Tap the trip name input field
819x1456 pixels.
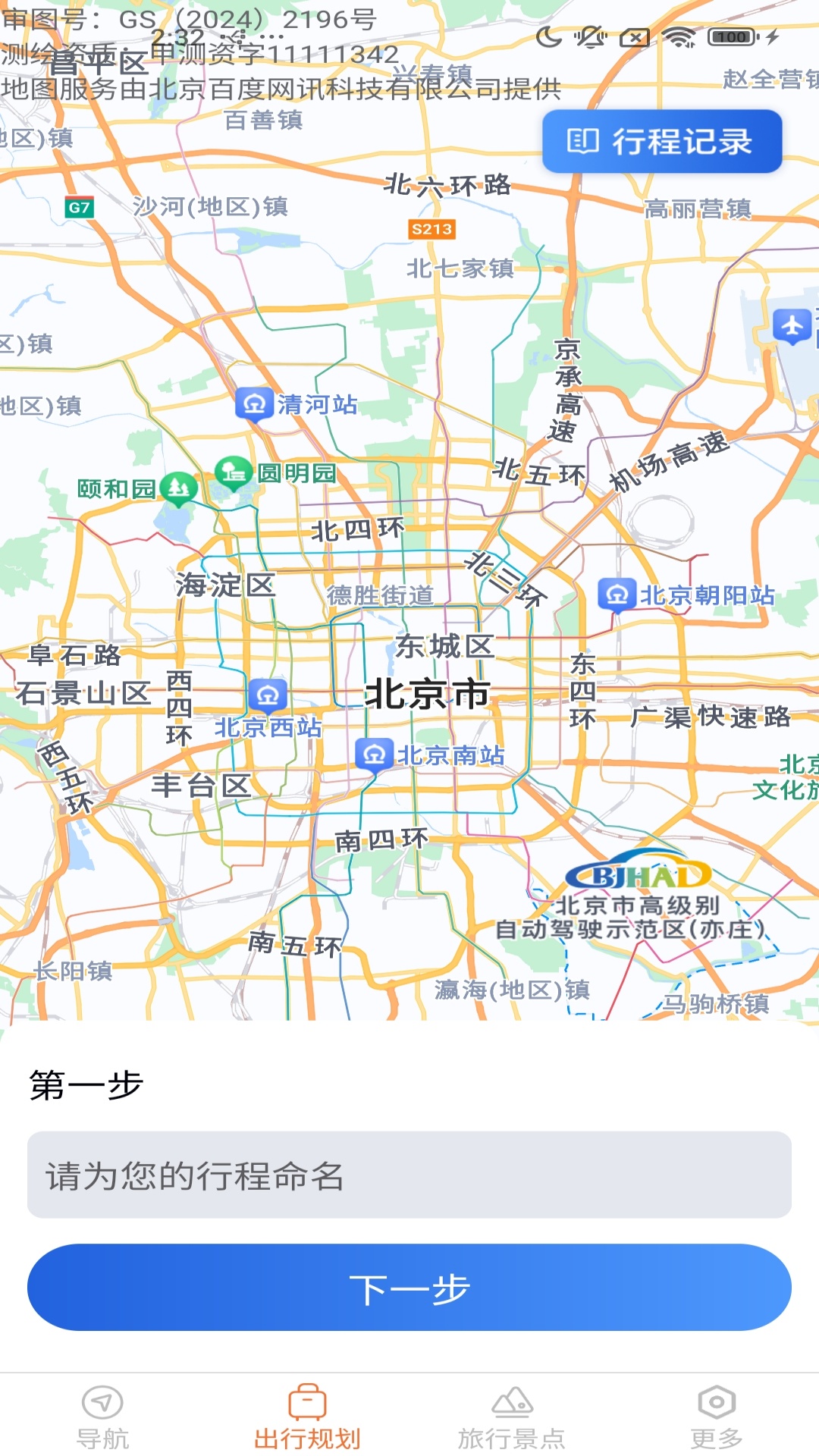pos(409,1175)
